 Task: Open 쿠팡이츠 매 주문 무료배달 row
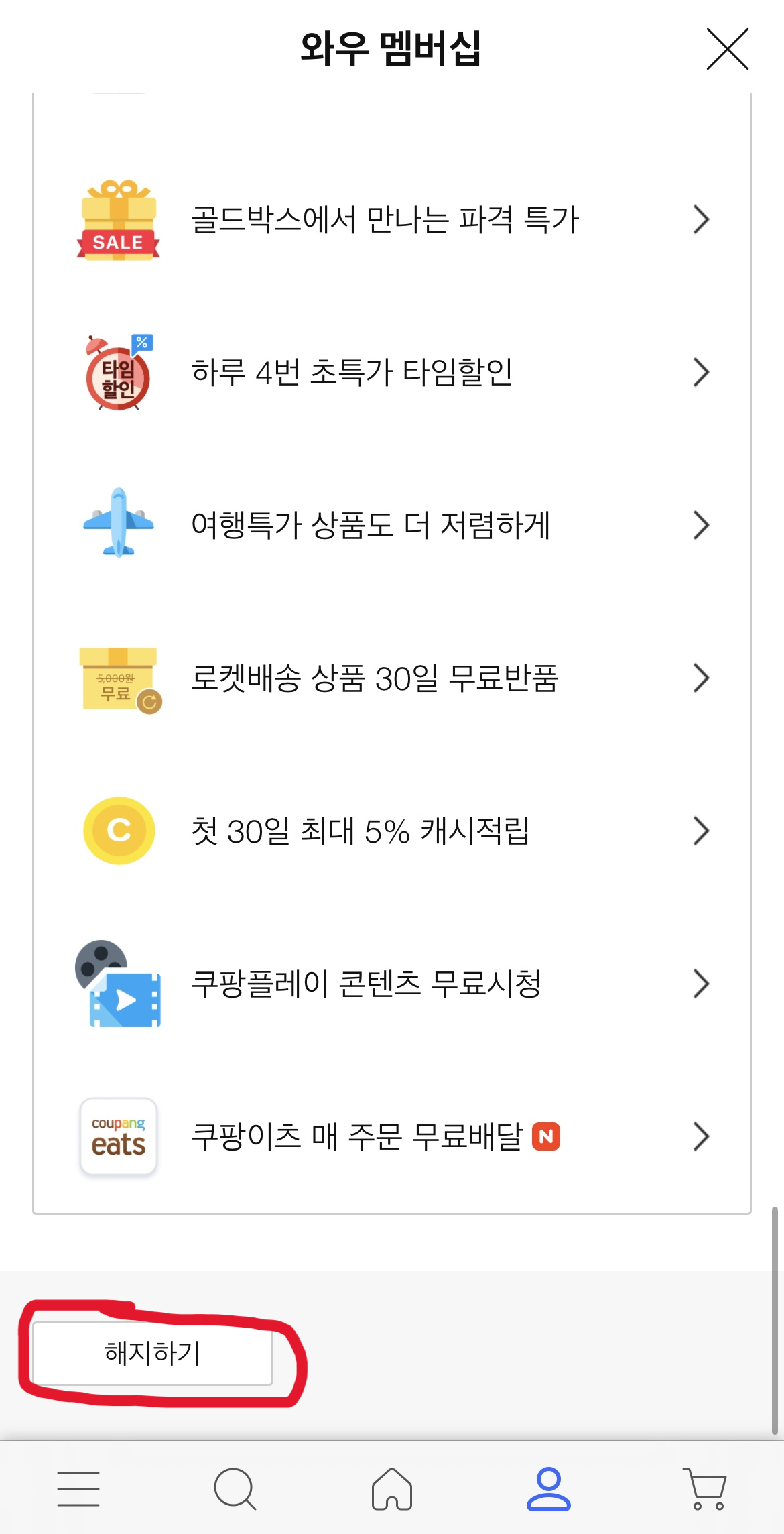pos(392,1136)
